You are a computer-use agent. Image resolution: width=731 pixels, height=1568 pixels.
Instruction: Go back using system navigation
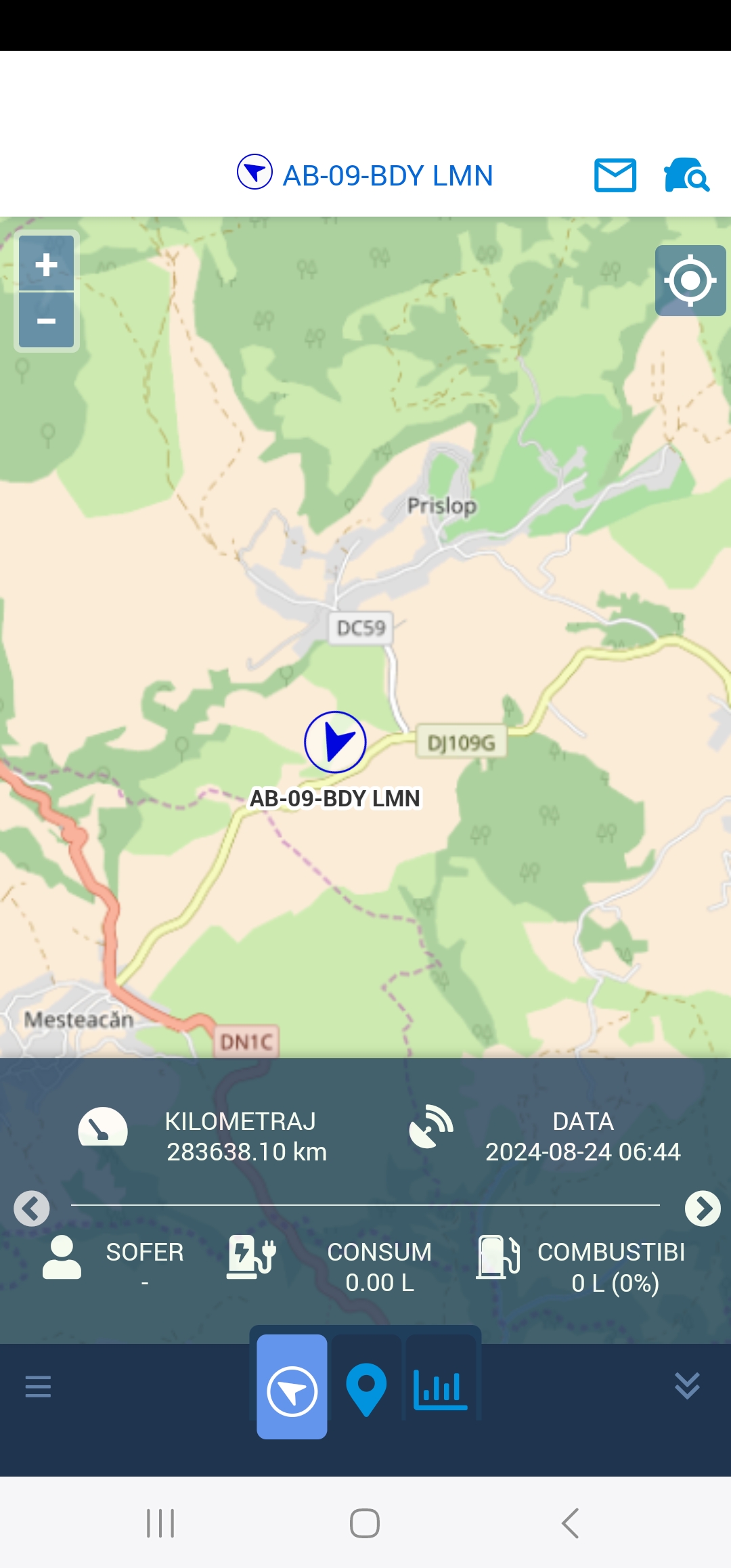570,1523
